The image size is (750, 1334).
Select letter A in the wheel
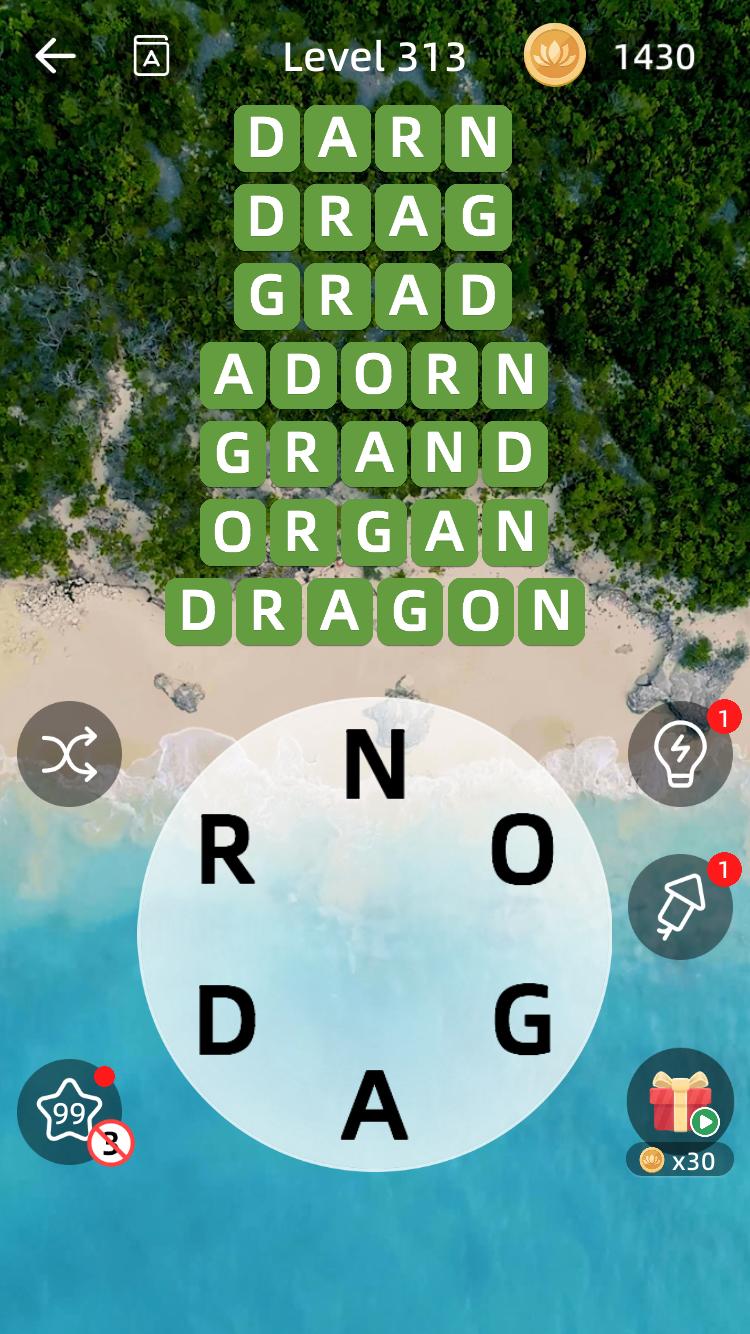[375, 1106]
